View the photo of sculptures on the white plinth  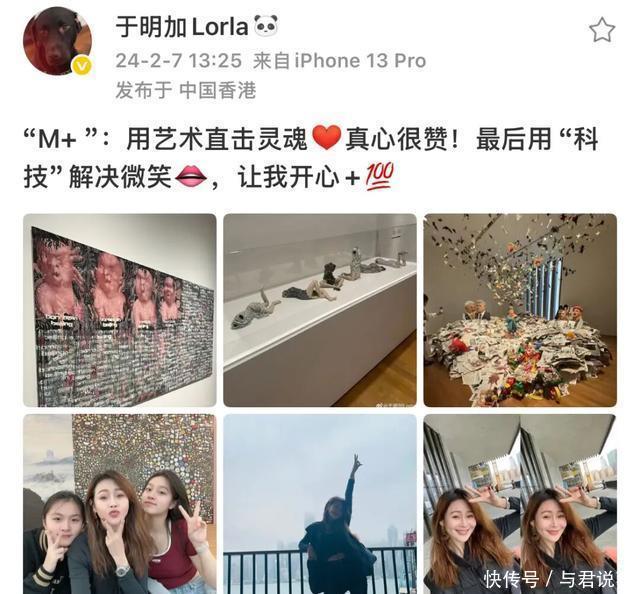[x=320, y=310]
